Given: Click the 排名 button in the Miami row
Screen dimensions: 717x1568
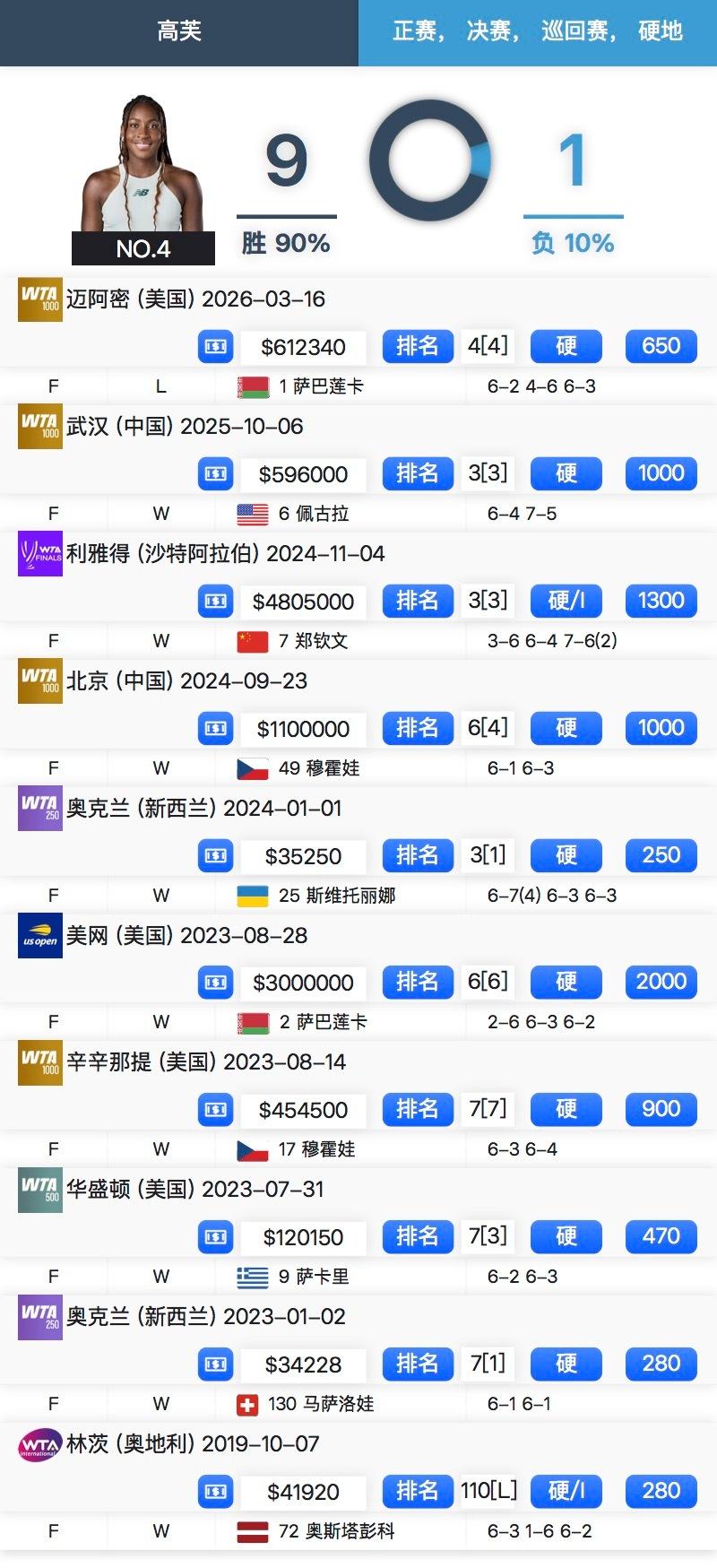Looking at the screenshot, I should 418,346.
